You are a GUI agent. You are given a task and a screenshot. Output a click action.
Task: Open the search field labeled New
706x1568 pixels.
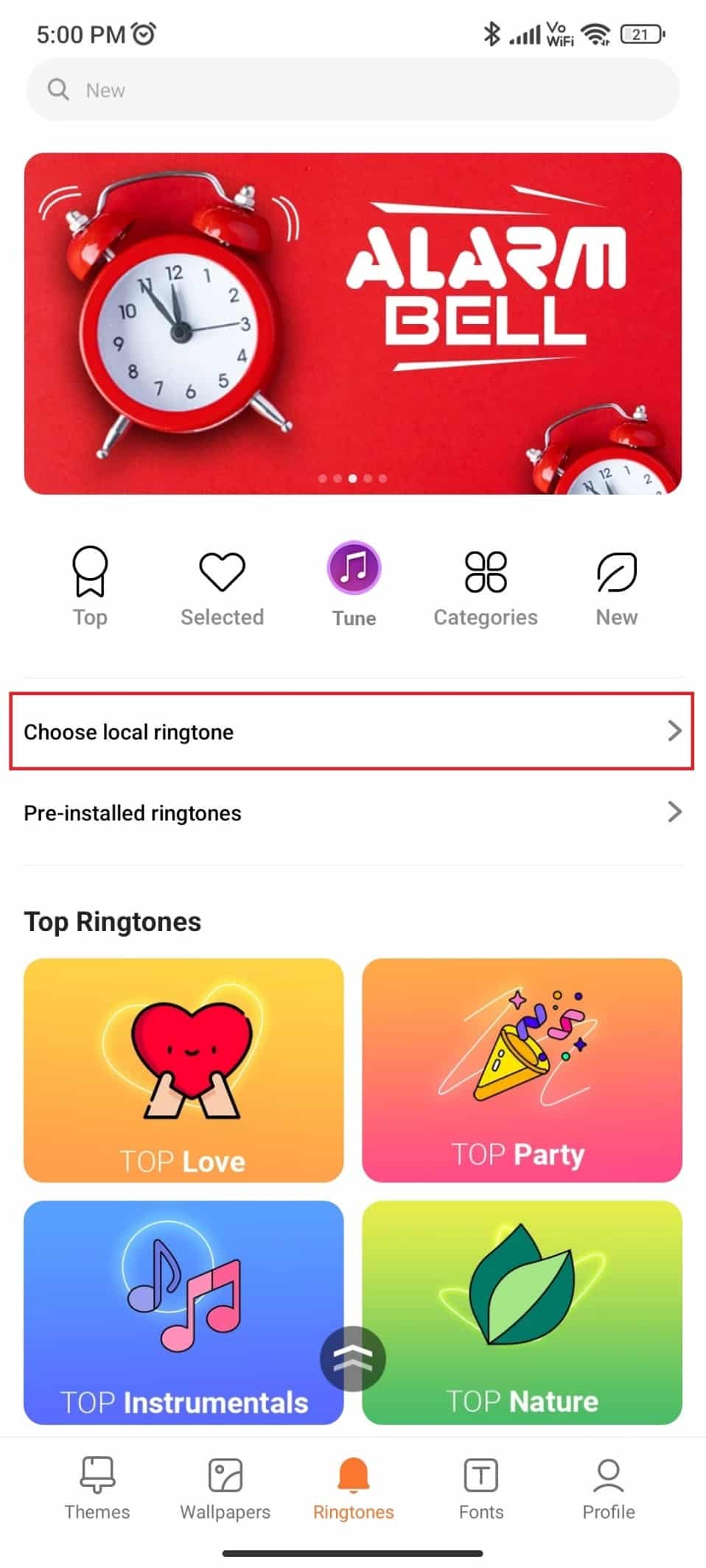[352, 90]
